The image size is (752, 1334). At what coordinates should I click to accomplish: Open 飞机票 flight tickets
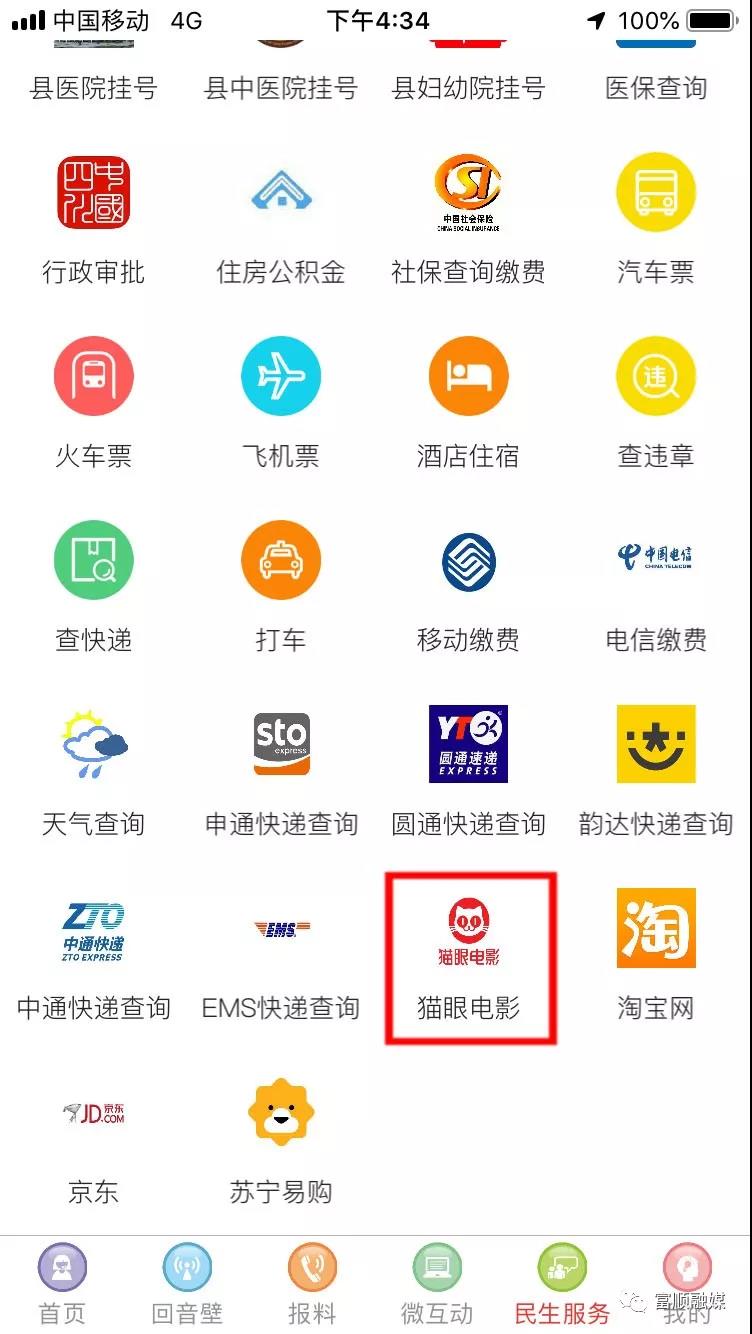[x=281, y=377]
